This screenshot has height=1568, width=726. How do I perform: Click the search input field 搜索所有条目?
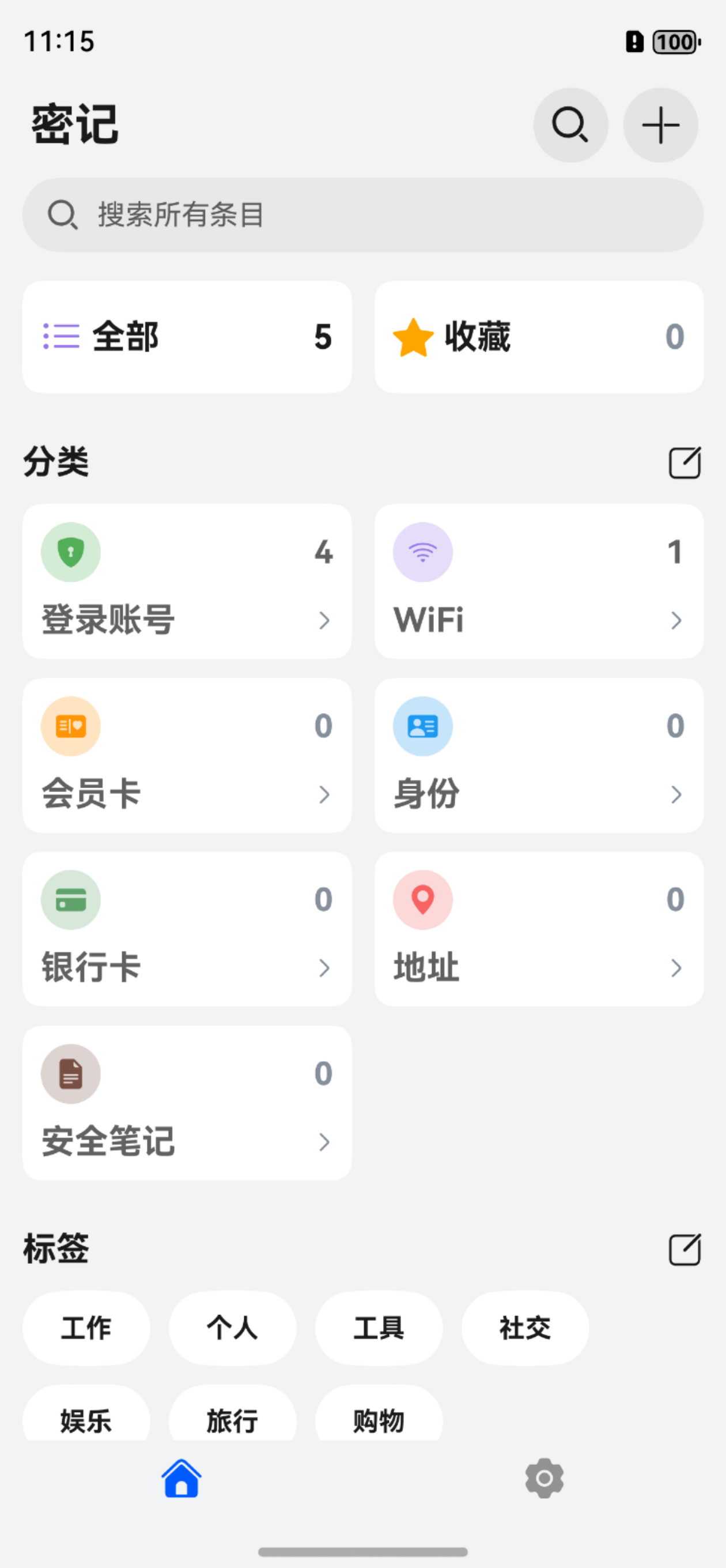(x=362, y=214)
